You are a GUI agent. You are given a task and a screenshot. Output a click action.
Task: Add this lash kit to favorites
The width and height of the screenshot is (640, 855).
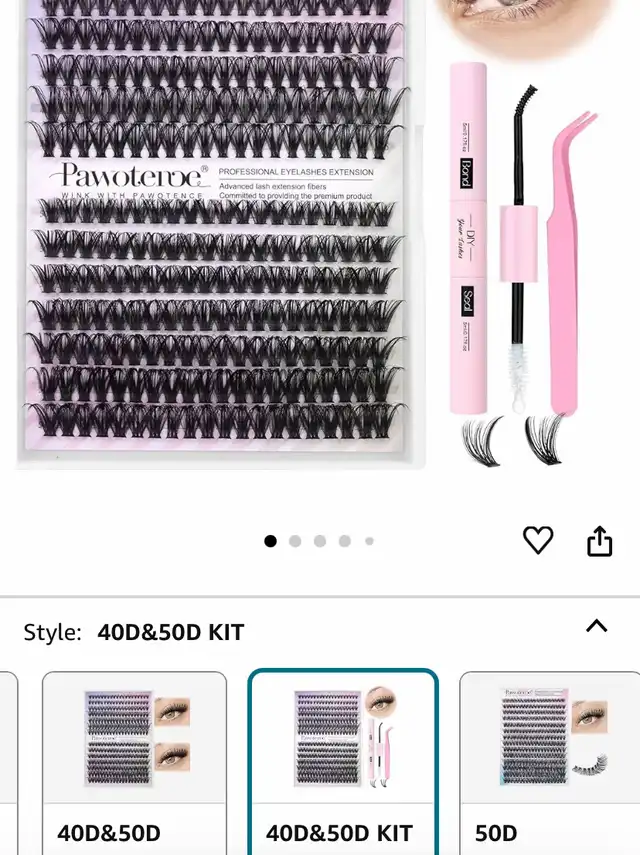(538, 540)
